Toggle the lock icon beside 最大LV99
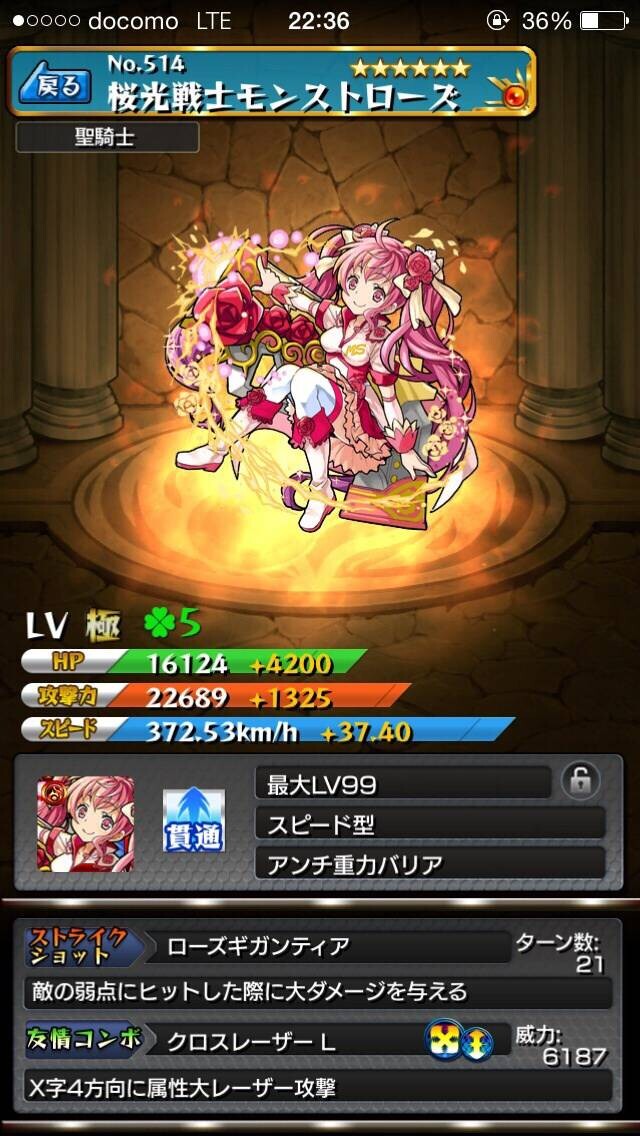This screenshot has height=1136, width=640. click(x=581, y=781)
